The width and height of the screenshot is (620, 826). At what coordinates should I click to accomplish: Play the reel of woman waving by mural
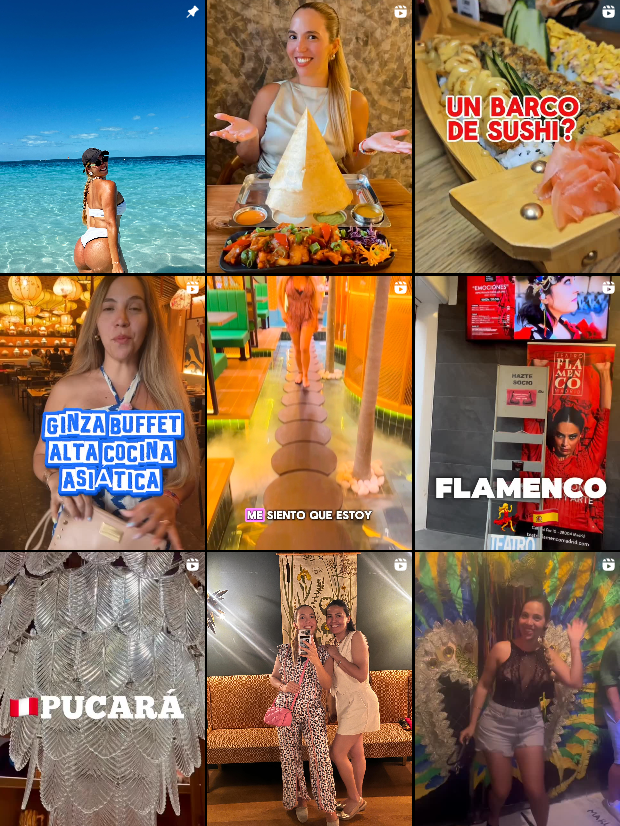point(517,688)
